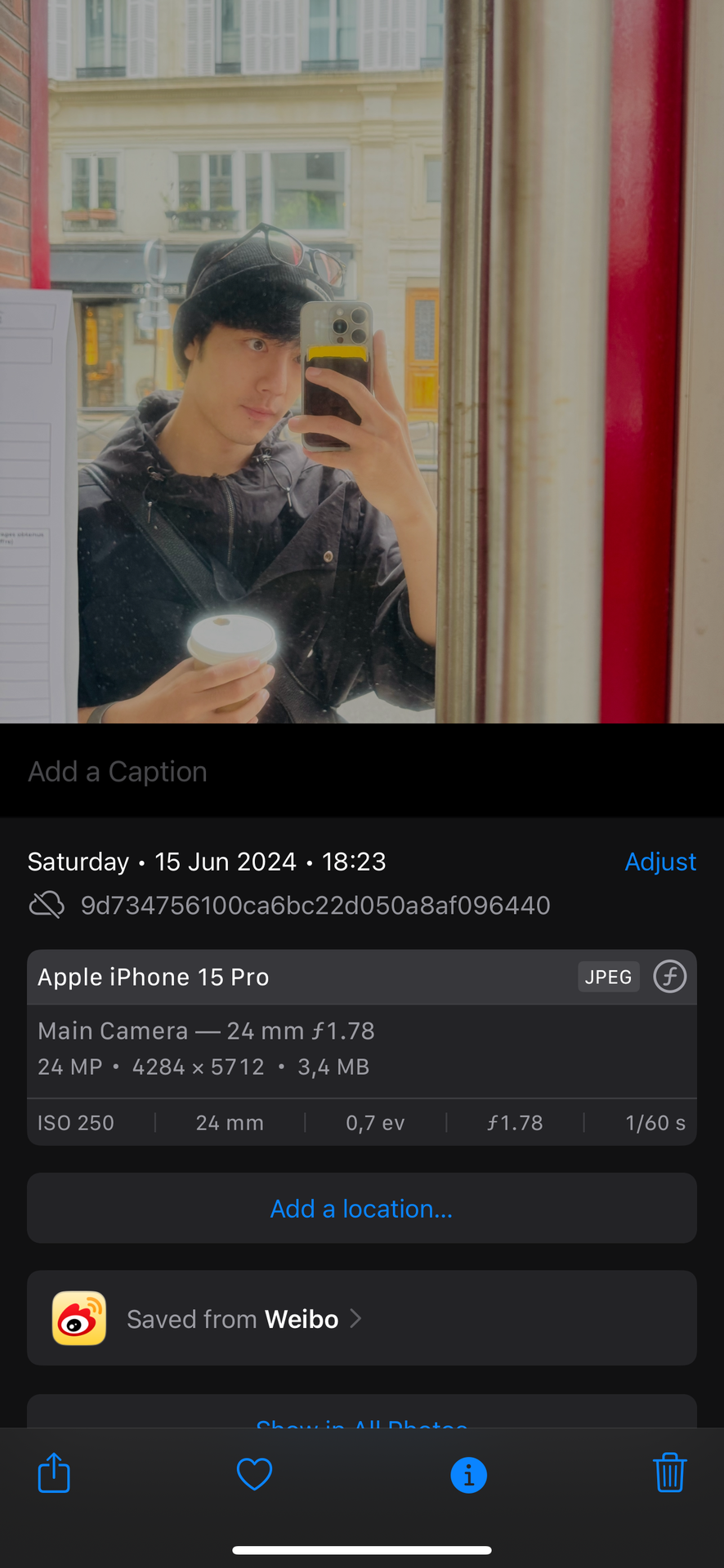724x1568 pixels.
Task: Share this photo
Action: [x=54, y=1473]
